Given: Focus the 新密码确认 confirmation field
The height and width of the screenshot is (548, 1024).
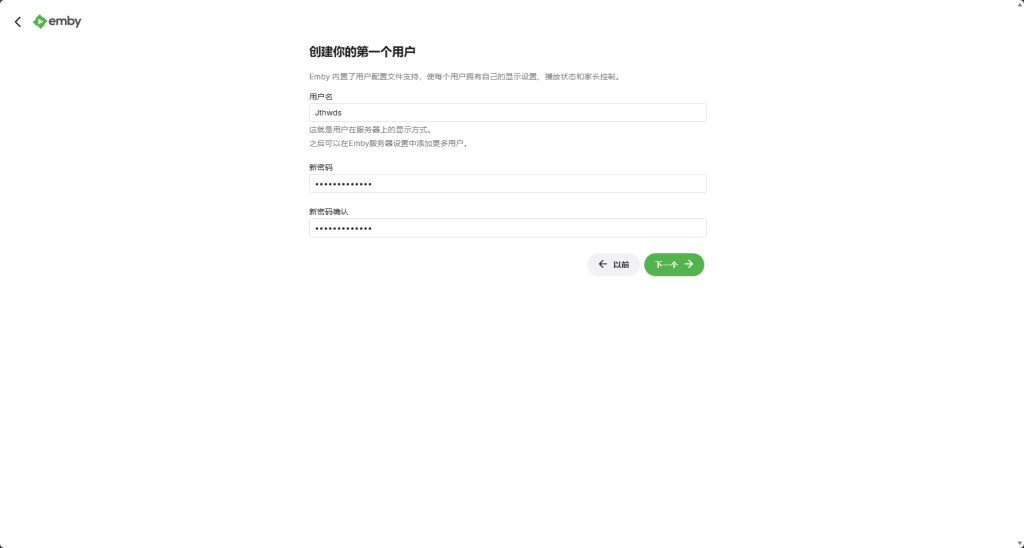Looking at the screenshot, I should (x=507, y=228).
